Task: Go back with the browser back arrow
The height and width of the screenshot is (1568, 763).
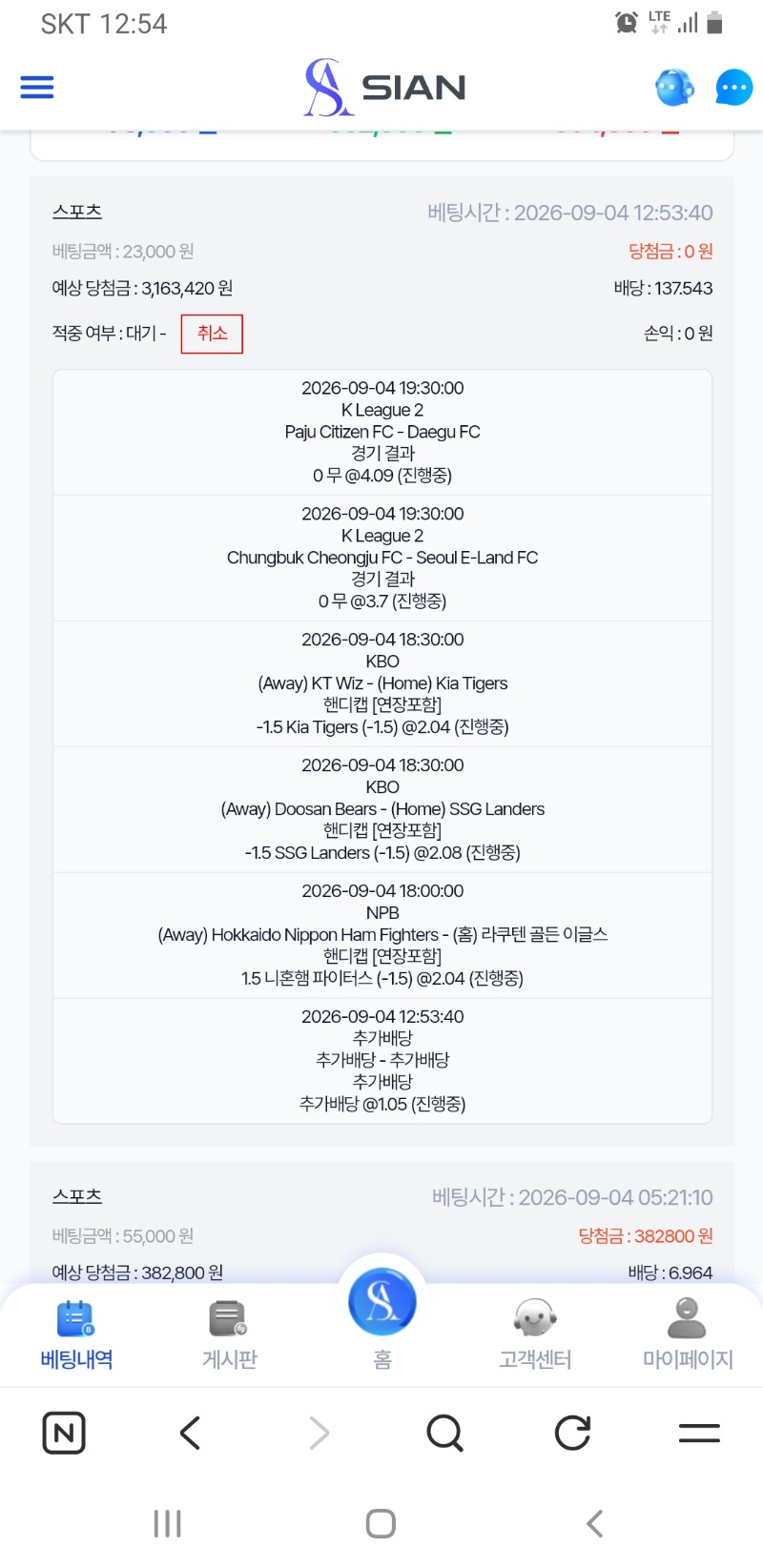Action: tap(191, 1433)
